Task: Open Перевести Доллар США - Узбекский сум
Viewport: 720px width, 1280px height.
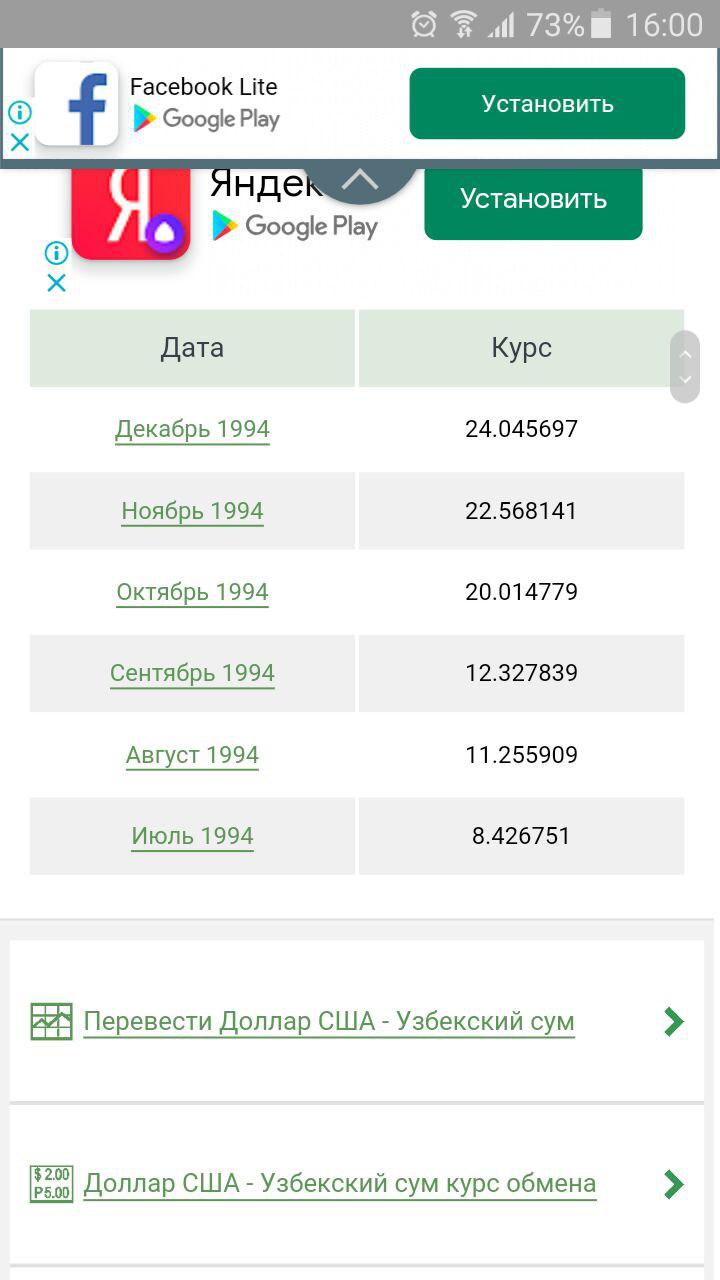Action: [329, 1021]
